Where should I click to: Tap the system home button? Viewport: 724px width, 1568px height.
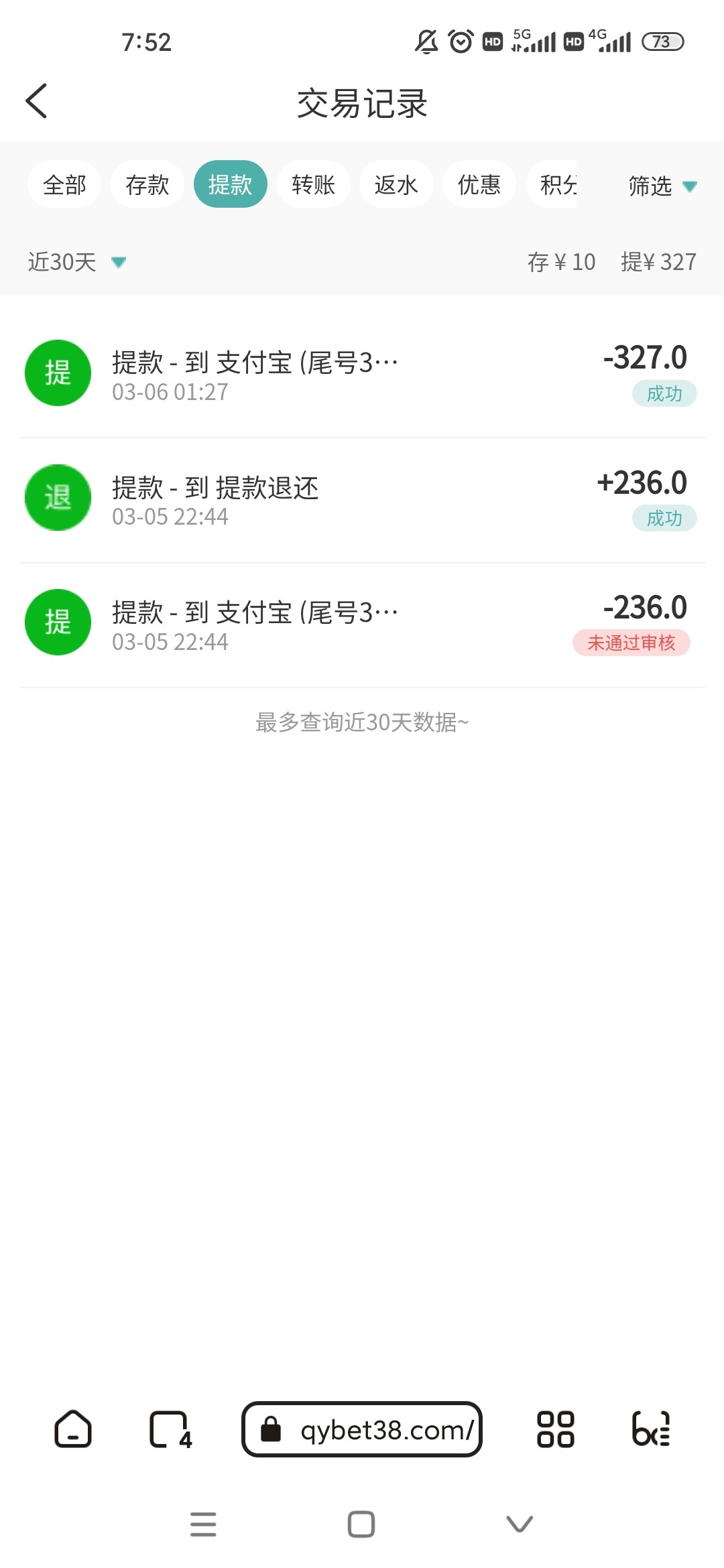point(361,1524)
